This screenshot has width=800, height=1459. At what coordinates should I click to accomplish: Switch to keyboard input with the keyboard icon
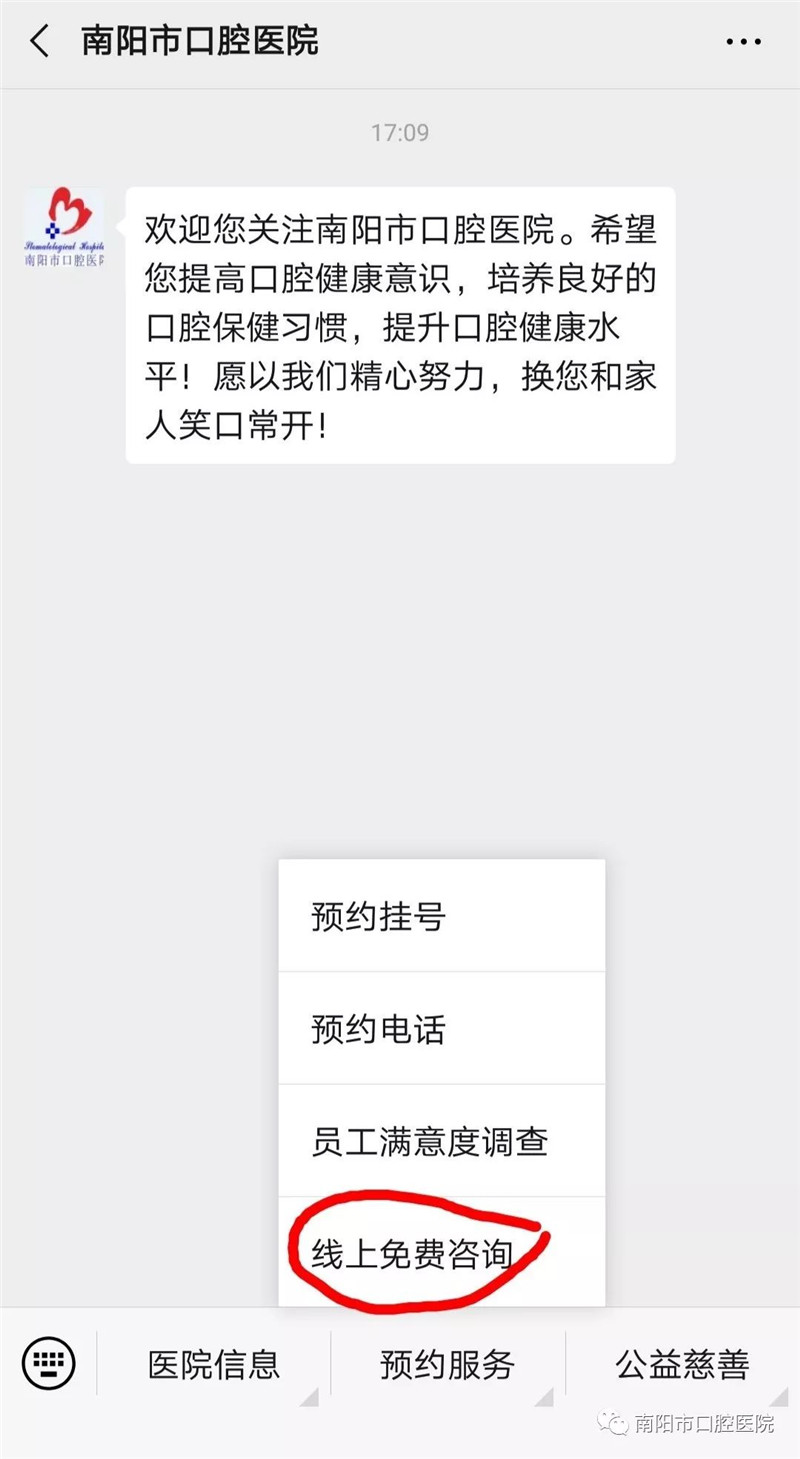pos(49,1362)
